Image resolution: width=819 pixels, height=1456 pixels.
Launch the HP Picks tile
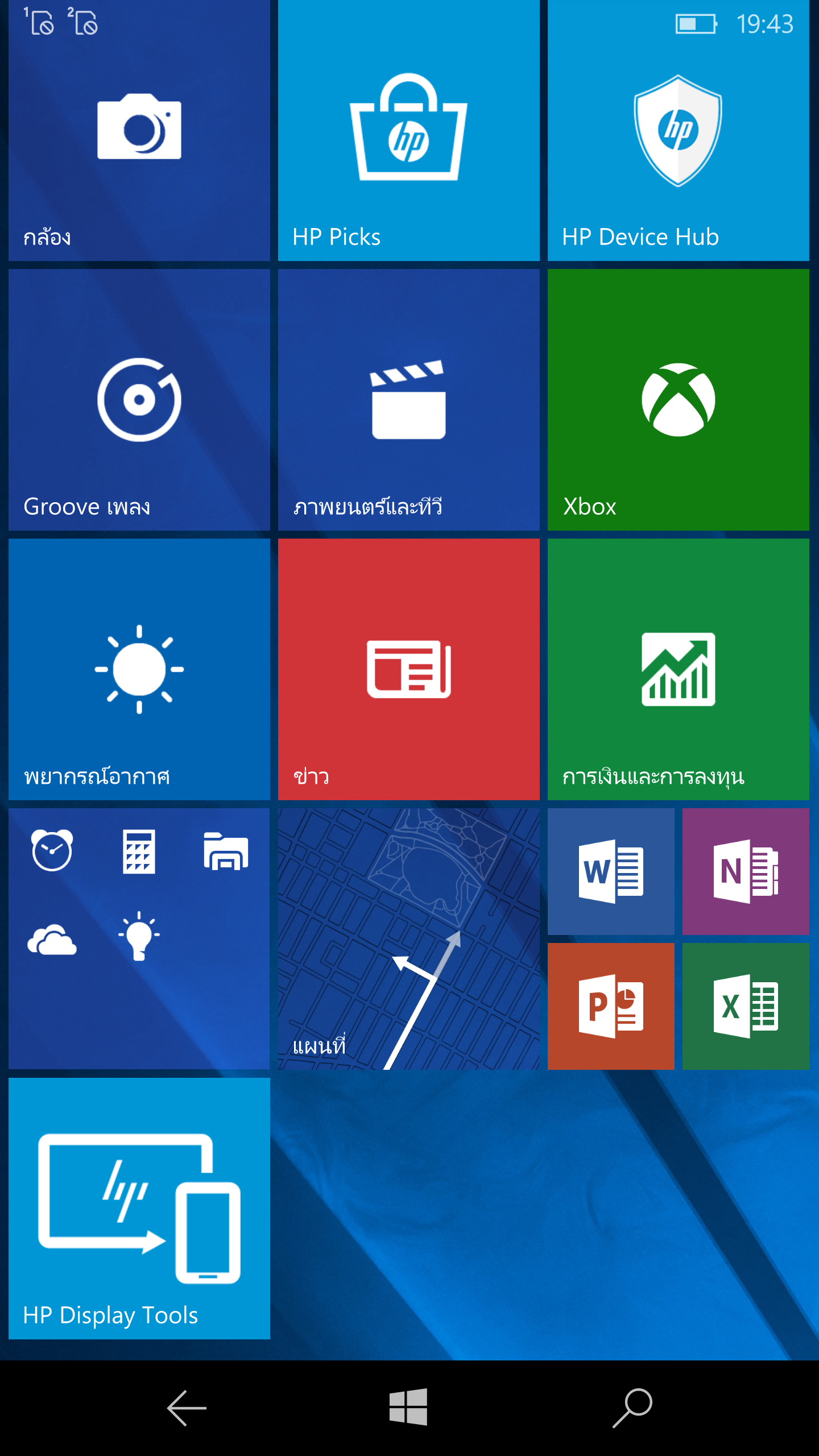coord(409,130)
